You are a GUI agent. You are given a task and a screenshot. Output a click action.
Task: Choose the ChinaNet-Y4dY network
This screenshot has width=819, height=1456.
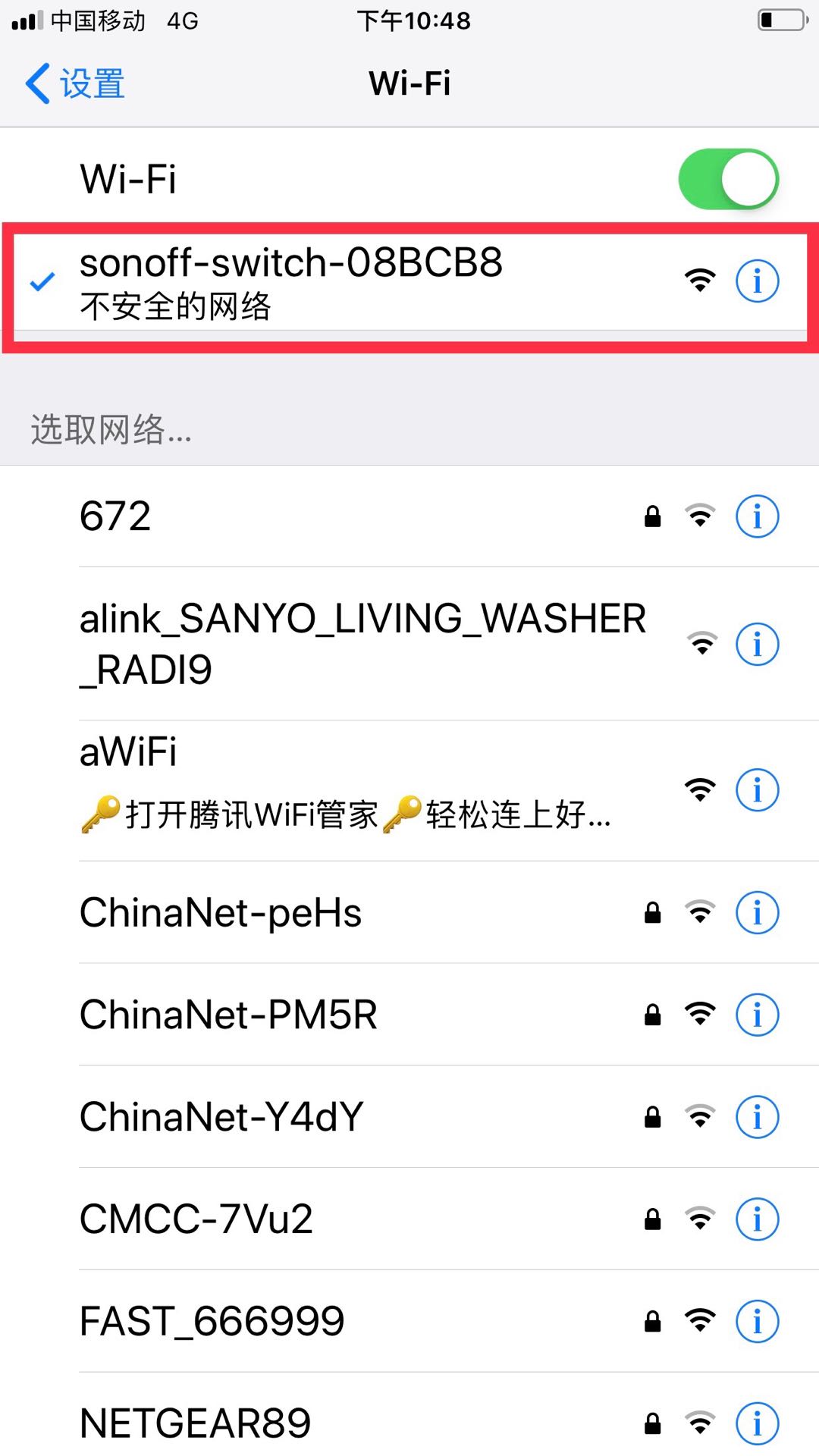point(303,1117)
